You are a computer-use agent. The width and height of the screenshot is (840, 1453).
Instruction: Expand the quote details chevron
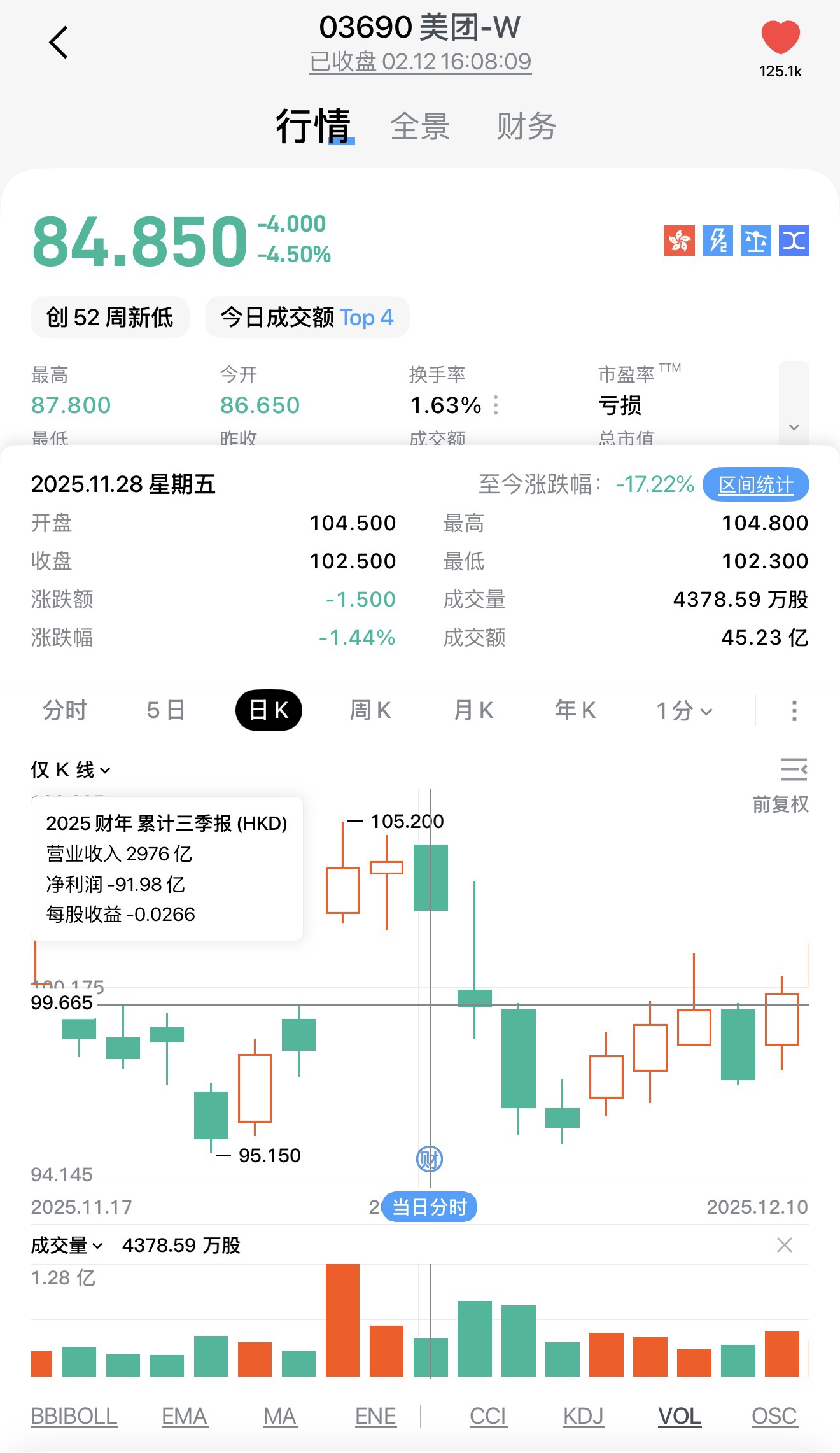794,427
